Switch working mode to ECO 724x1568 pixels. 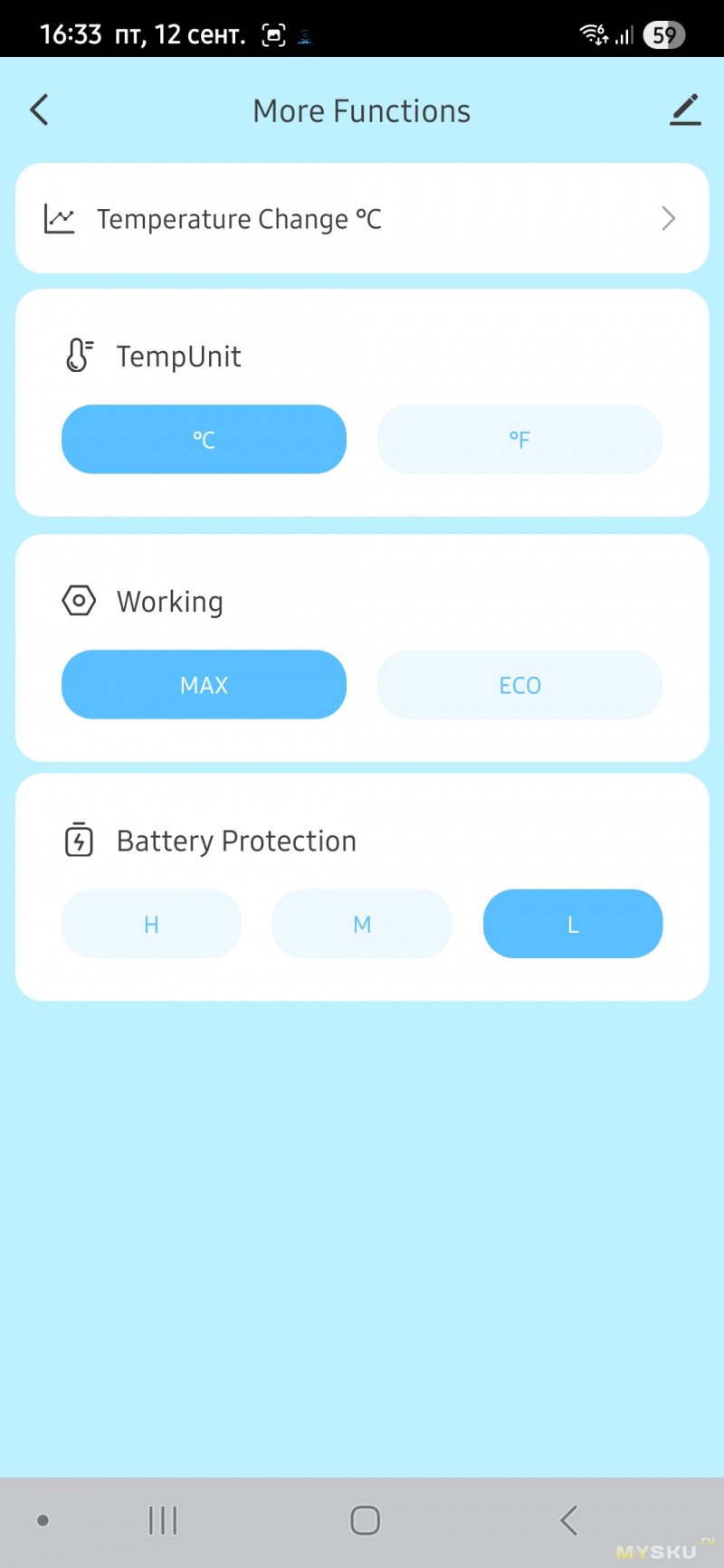coord(519,685)
